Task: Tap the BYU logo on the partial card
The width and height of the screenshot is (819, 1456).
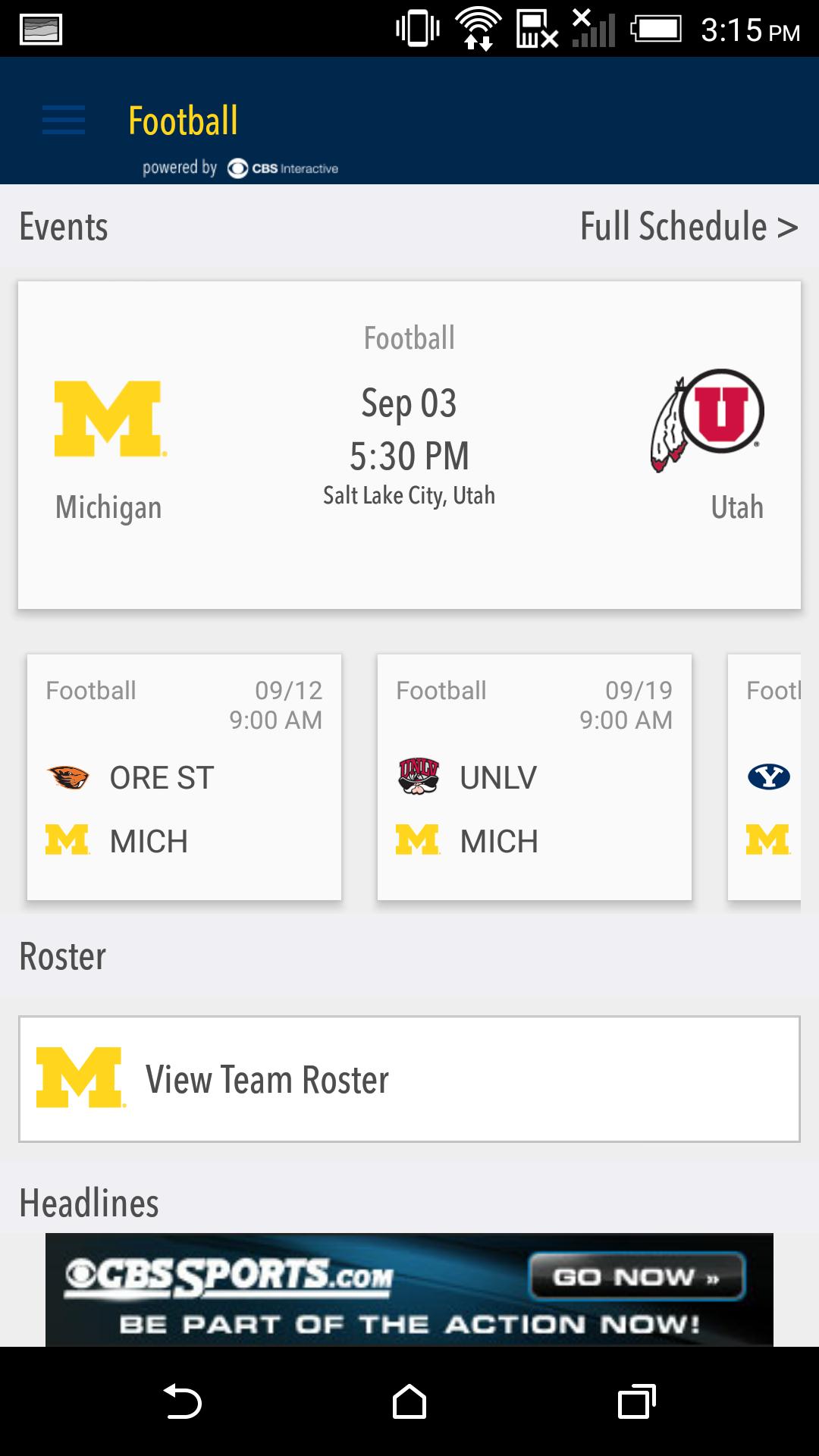Action: 767,776
